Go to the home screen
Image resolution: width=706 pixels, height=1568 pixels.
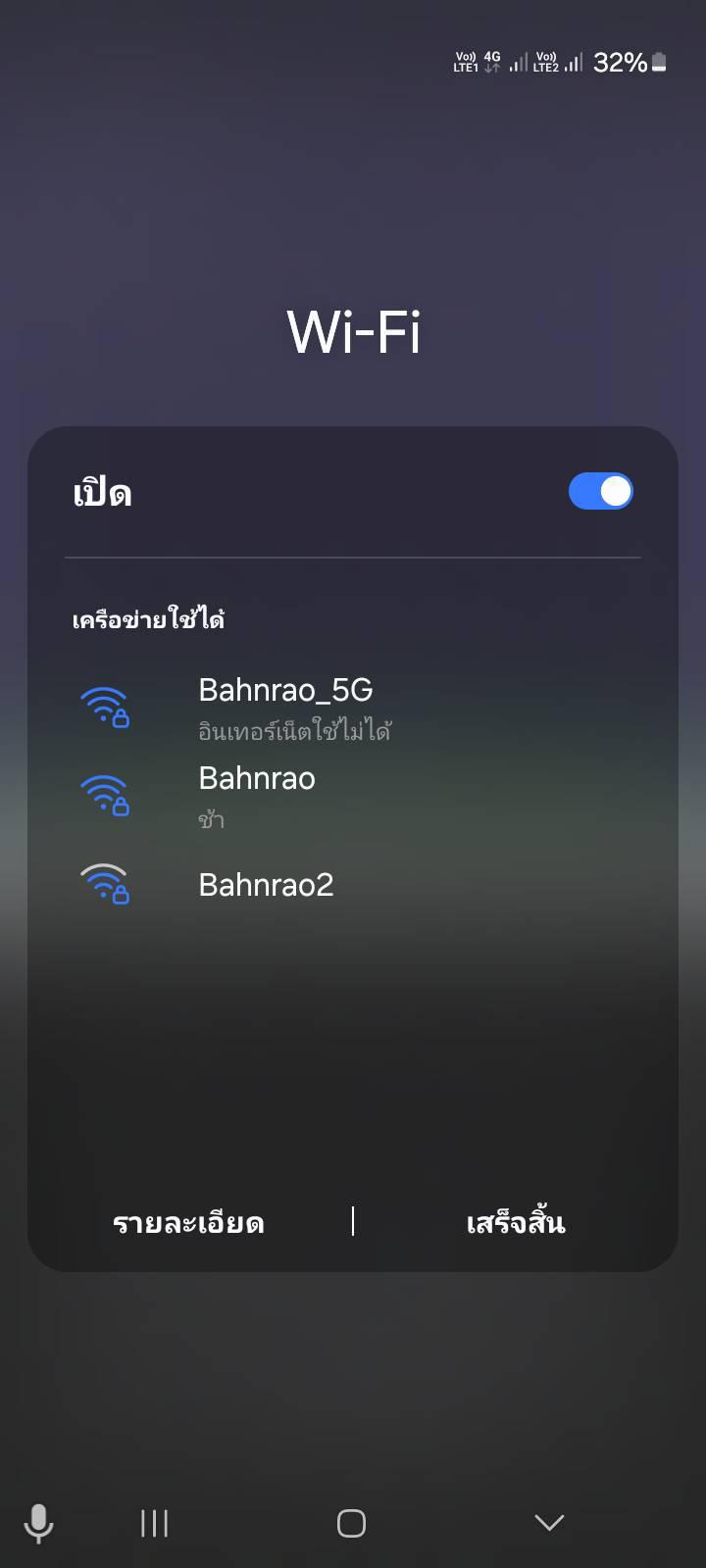coord(351,1523)
